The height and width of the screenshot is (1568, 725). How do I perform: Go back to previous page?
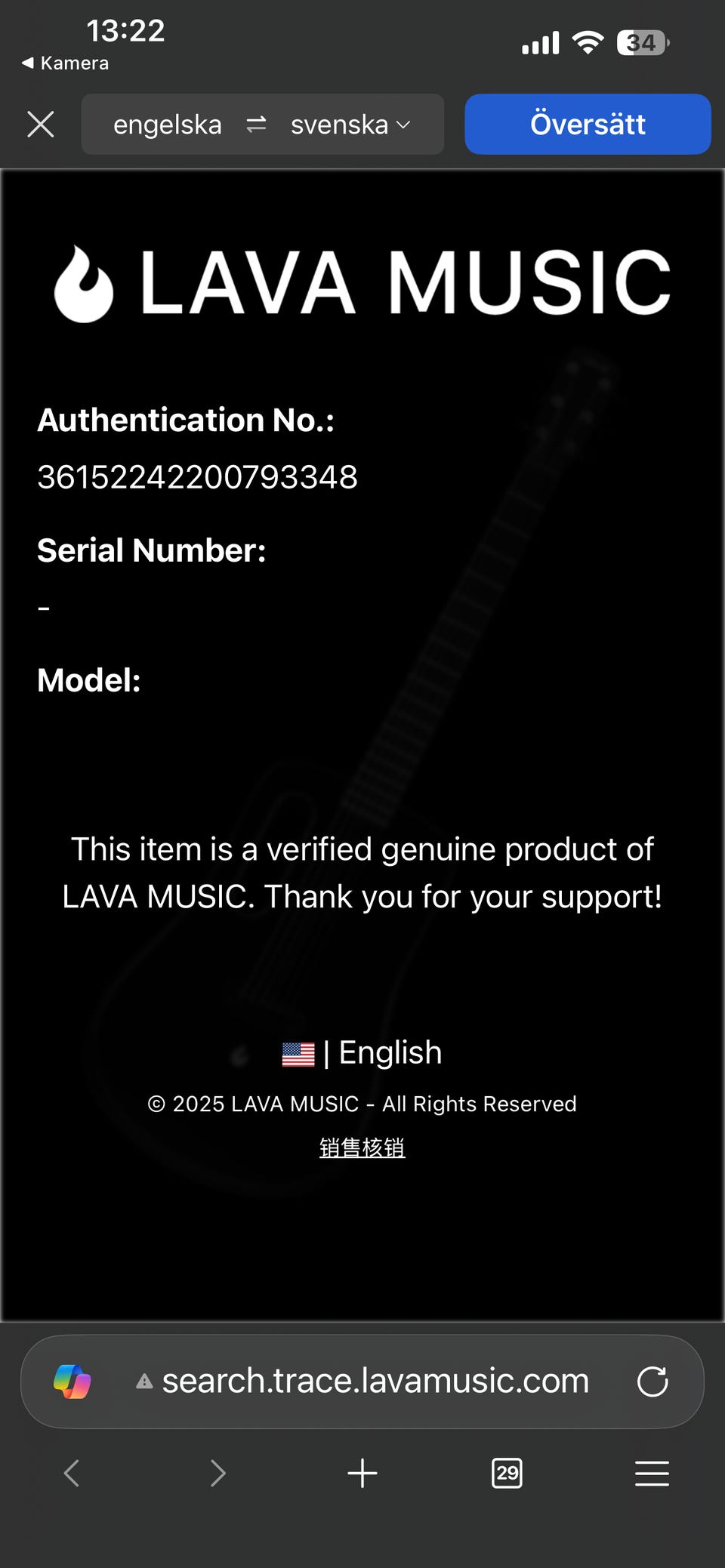72,1473
